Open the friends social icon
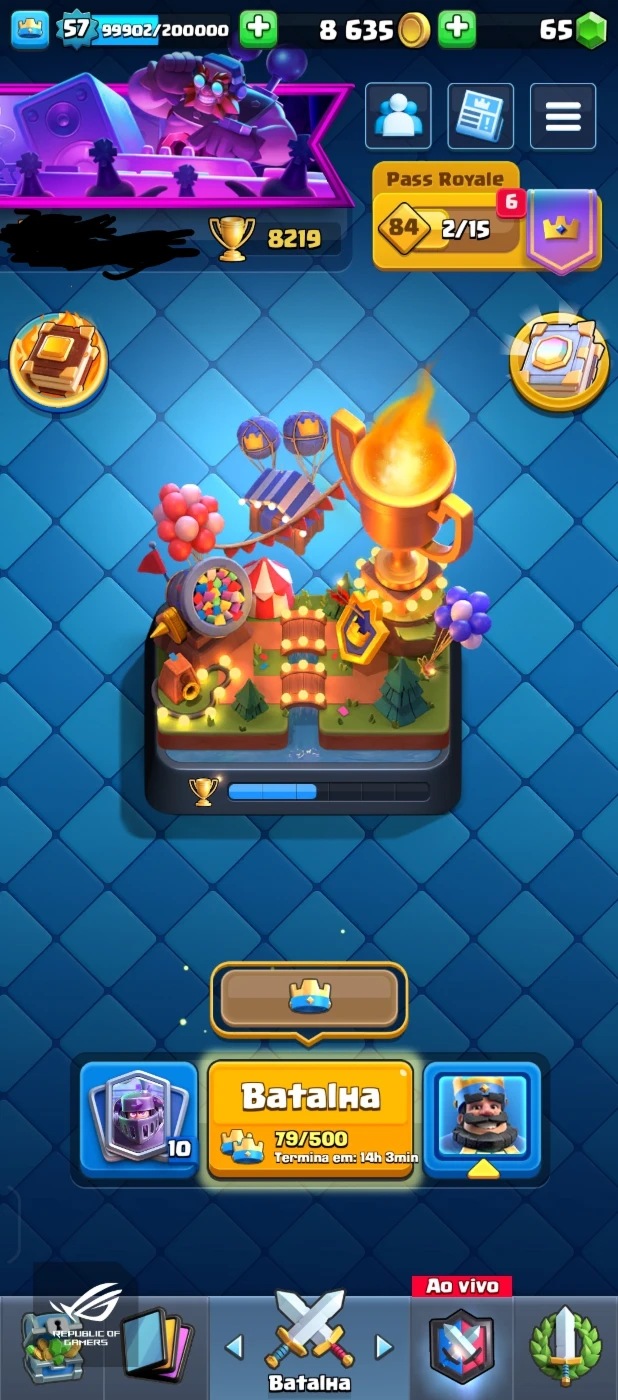Image resolution: width=618 pixels, height=1400 pixels. 398,116
